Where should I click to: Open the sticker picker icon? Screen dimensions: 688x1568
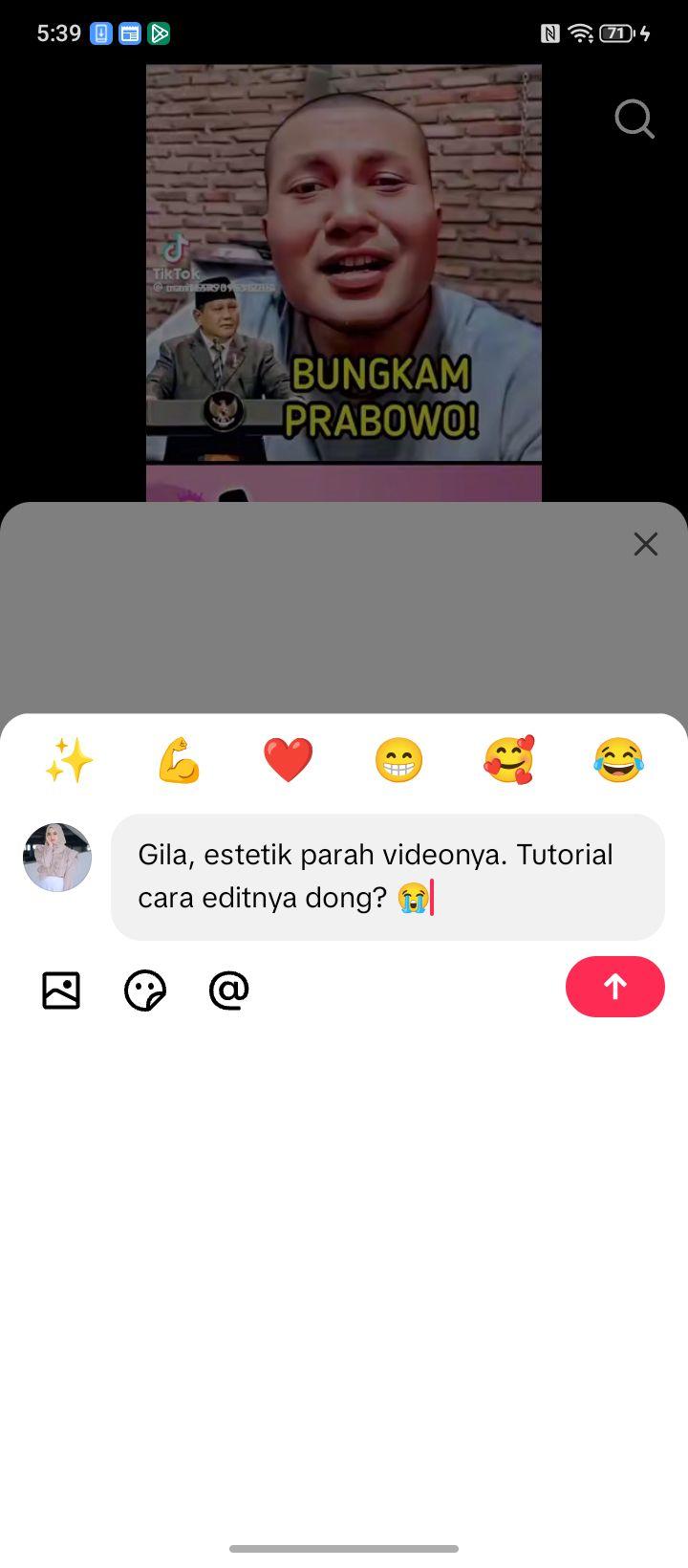[x=145, y=991]
